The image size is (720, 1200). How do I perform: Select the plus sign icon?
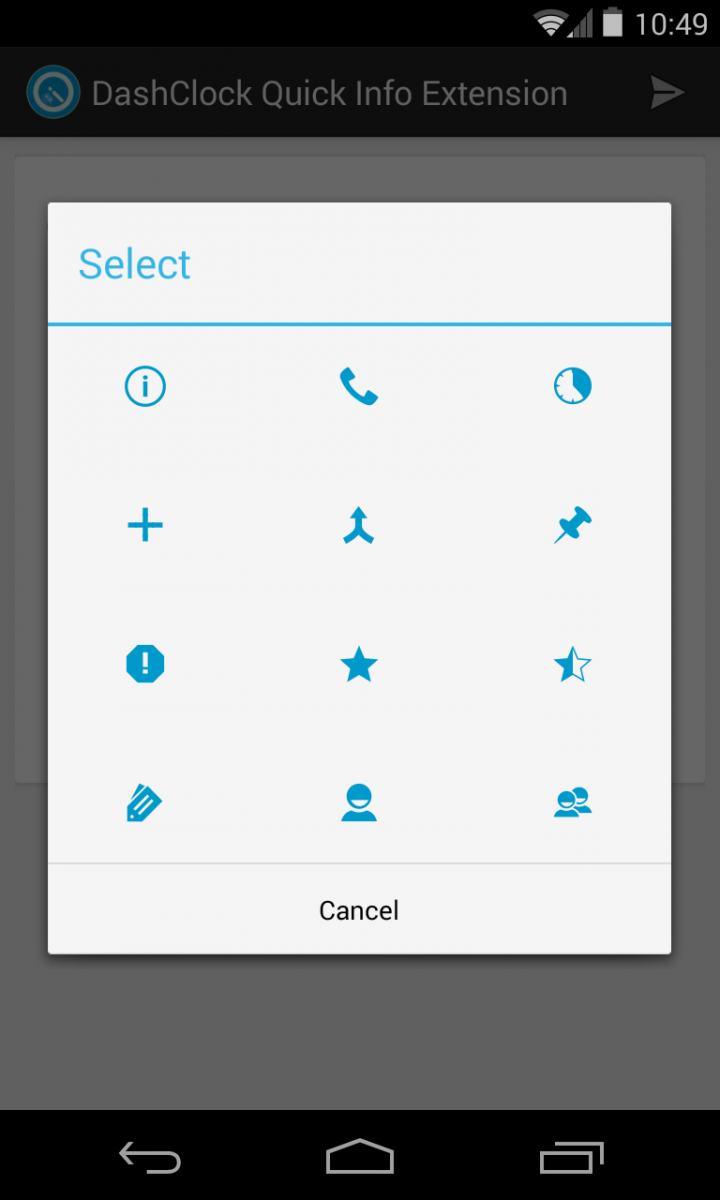(145, 525)
